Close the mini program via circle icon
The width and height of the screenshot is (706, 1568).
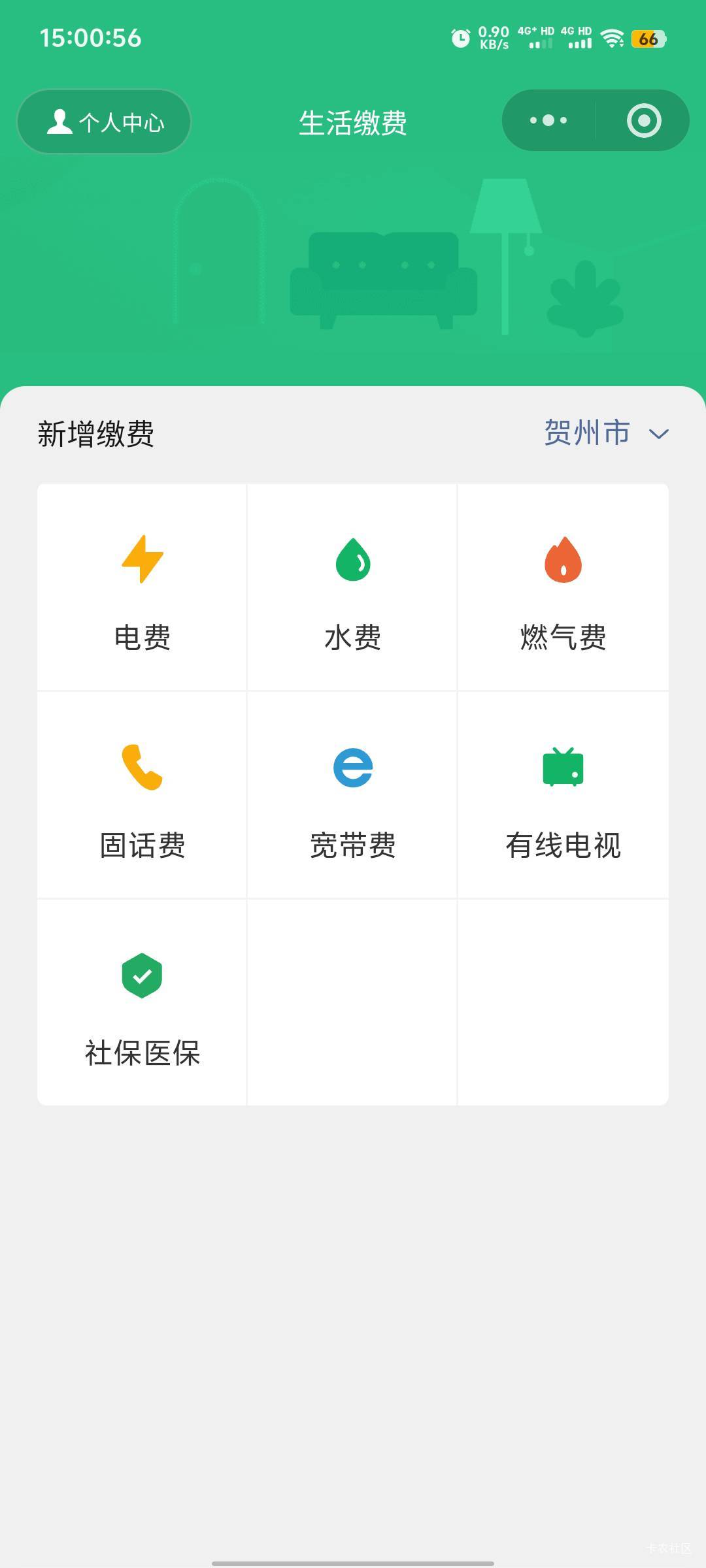pyautogui.click(x=644, y=121)
